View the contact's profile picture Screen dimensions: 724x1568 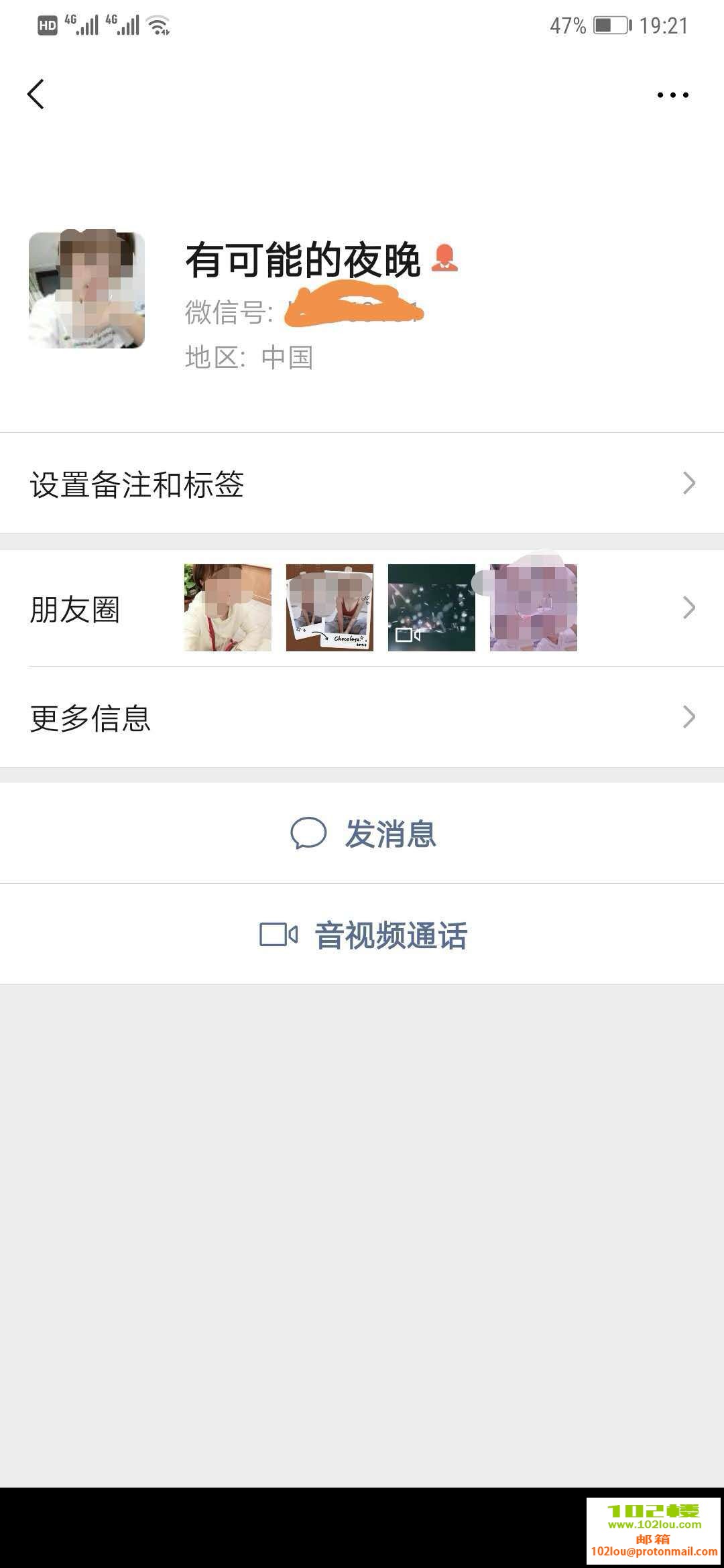click(x=86, y=290)
